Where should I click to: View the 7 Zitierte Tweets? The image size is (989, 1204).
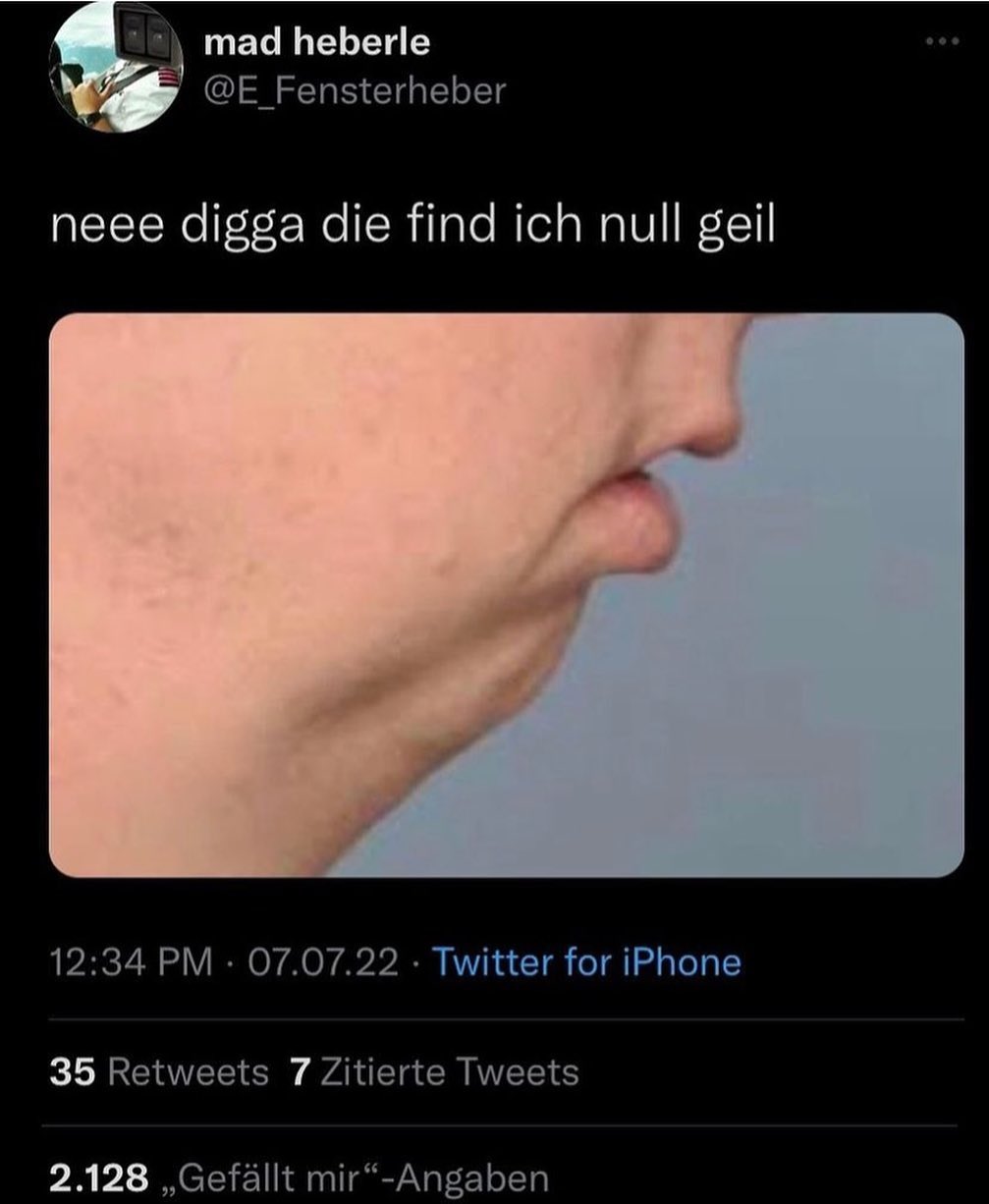tap(435, 1071)
